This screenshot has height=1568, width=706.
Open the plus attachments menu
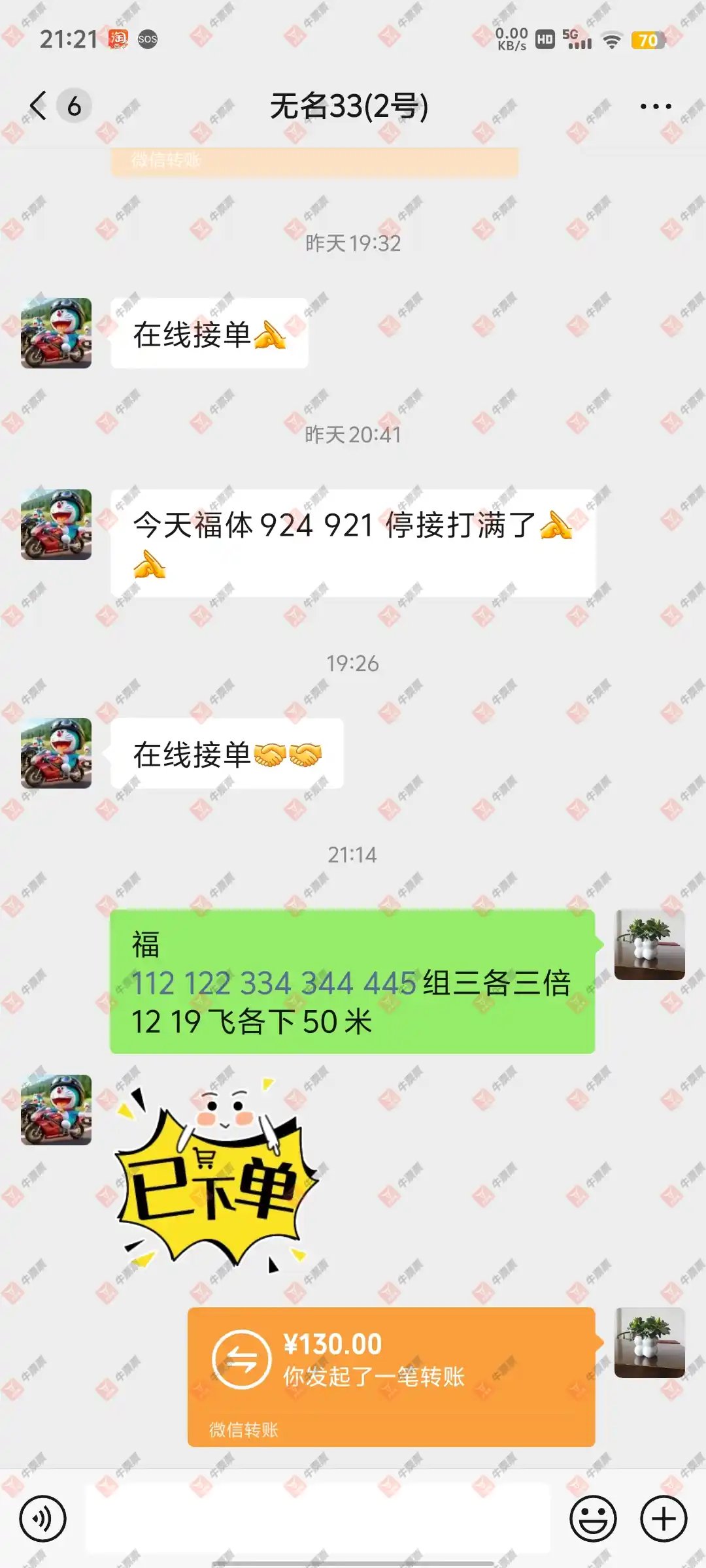point(663,1519)
